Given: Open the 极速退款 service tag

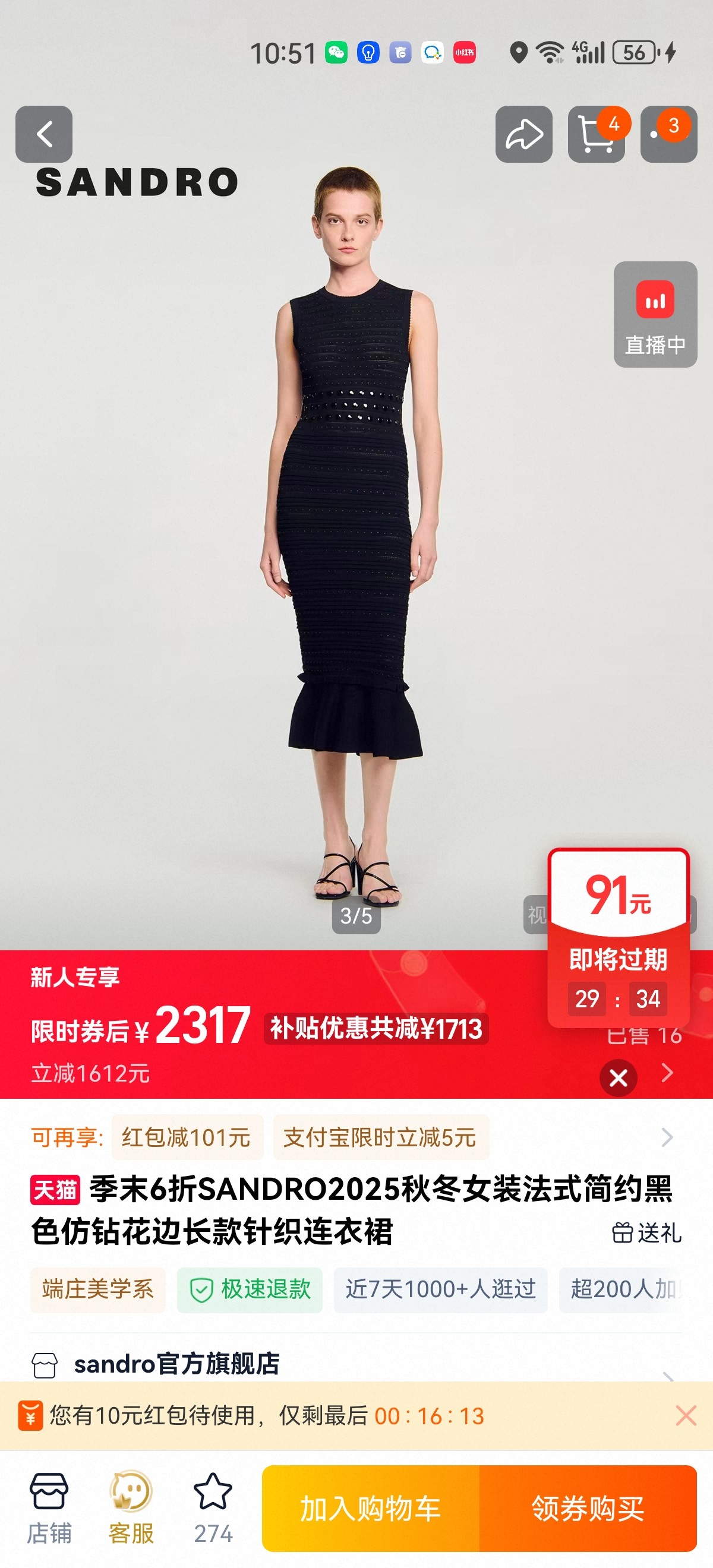Looking at the screenshot, I should click(250, 1289).
